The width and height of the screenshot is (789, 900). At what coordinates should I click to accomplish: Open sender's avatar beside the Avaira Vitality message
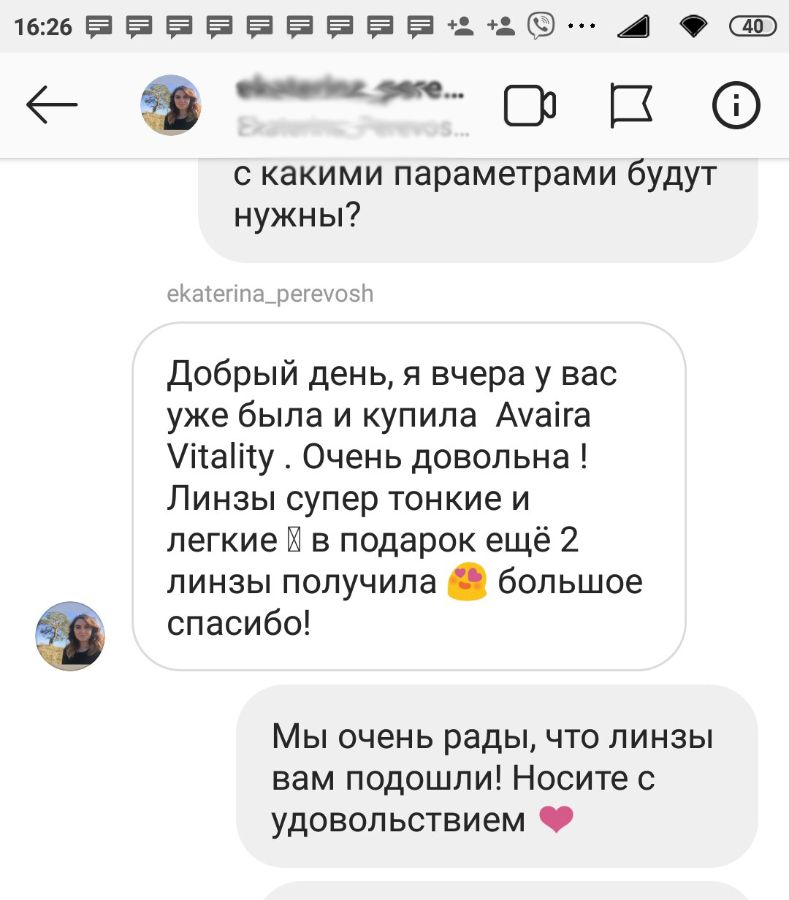[70, 635]
